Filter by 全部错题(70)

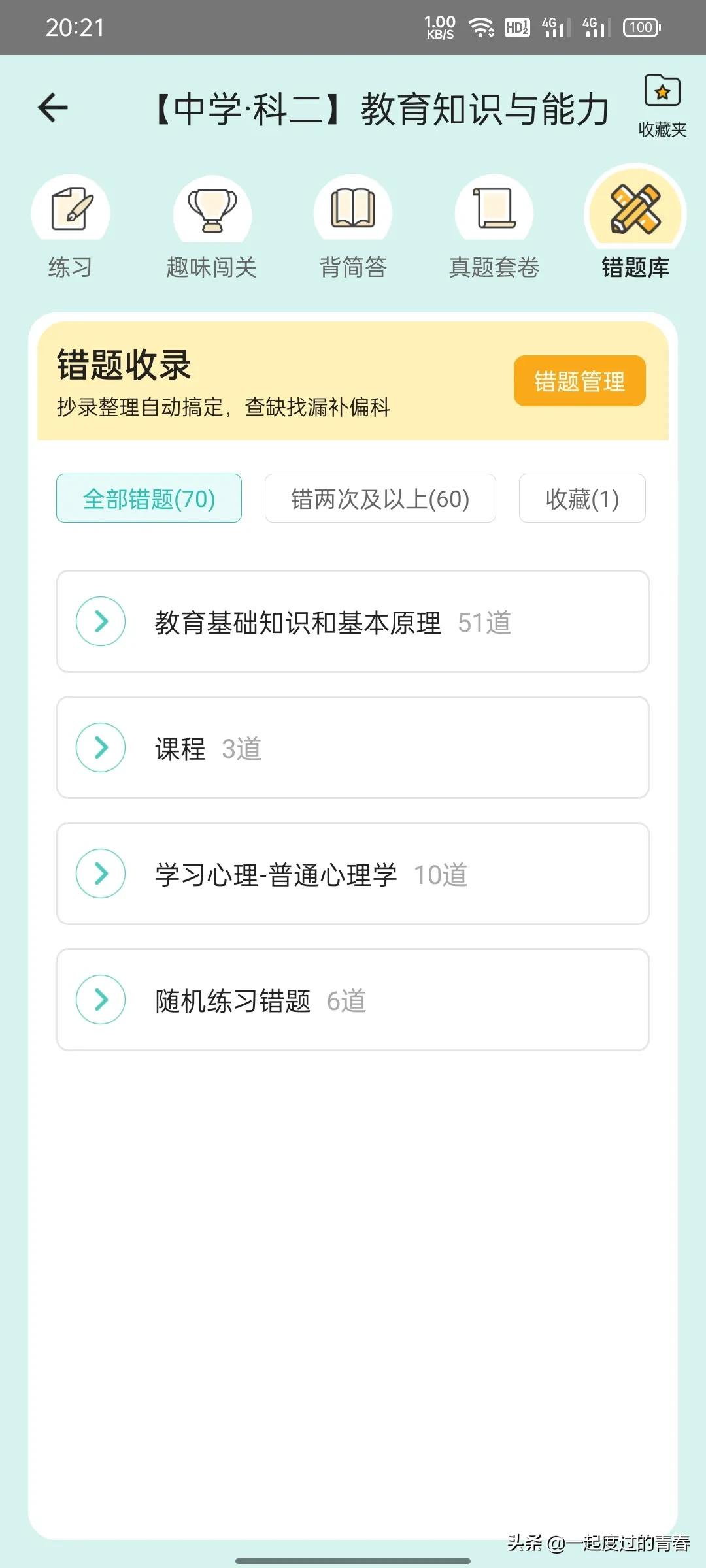[149, 498]
